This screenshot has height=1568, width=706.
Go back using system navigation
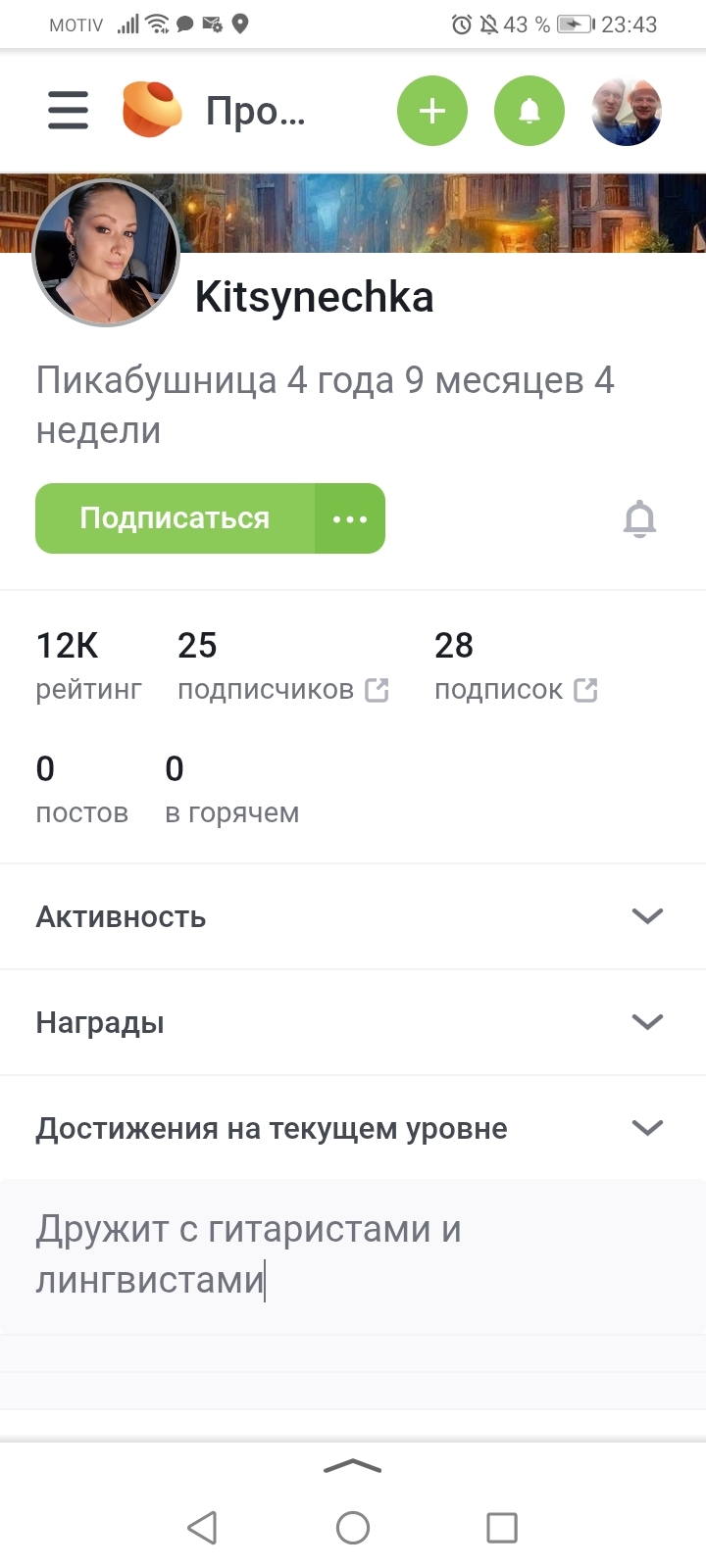[x=202, y=1527]
